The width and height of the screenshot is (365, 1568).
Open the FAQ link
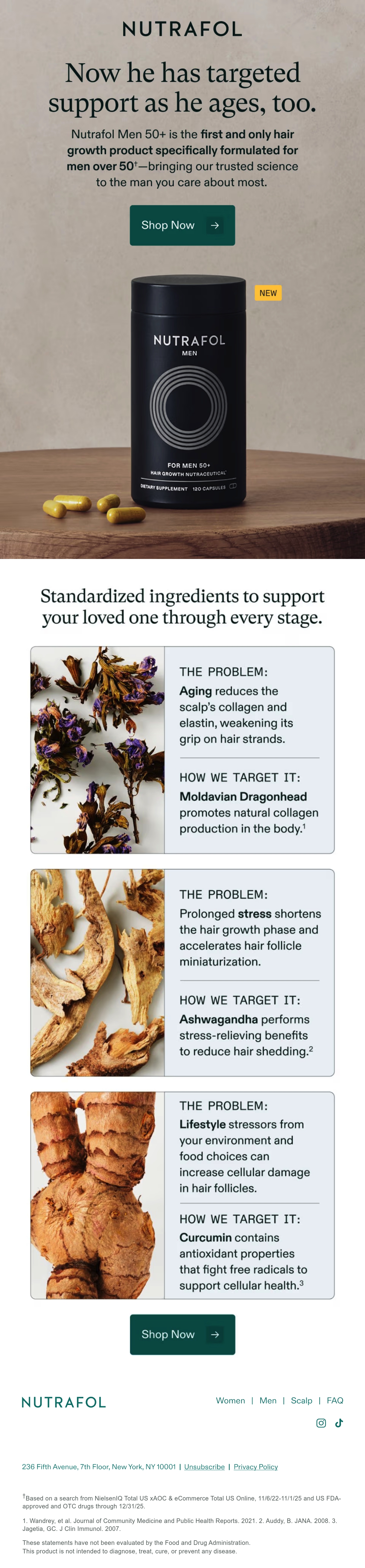(x=335, y=1401)
